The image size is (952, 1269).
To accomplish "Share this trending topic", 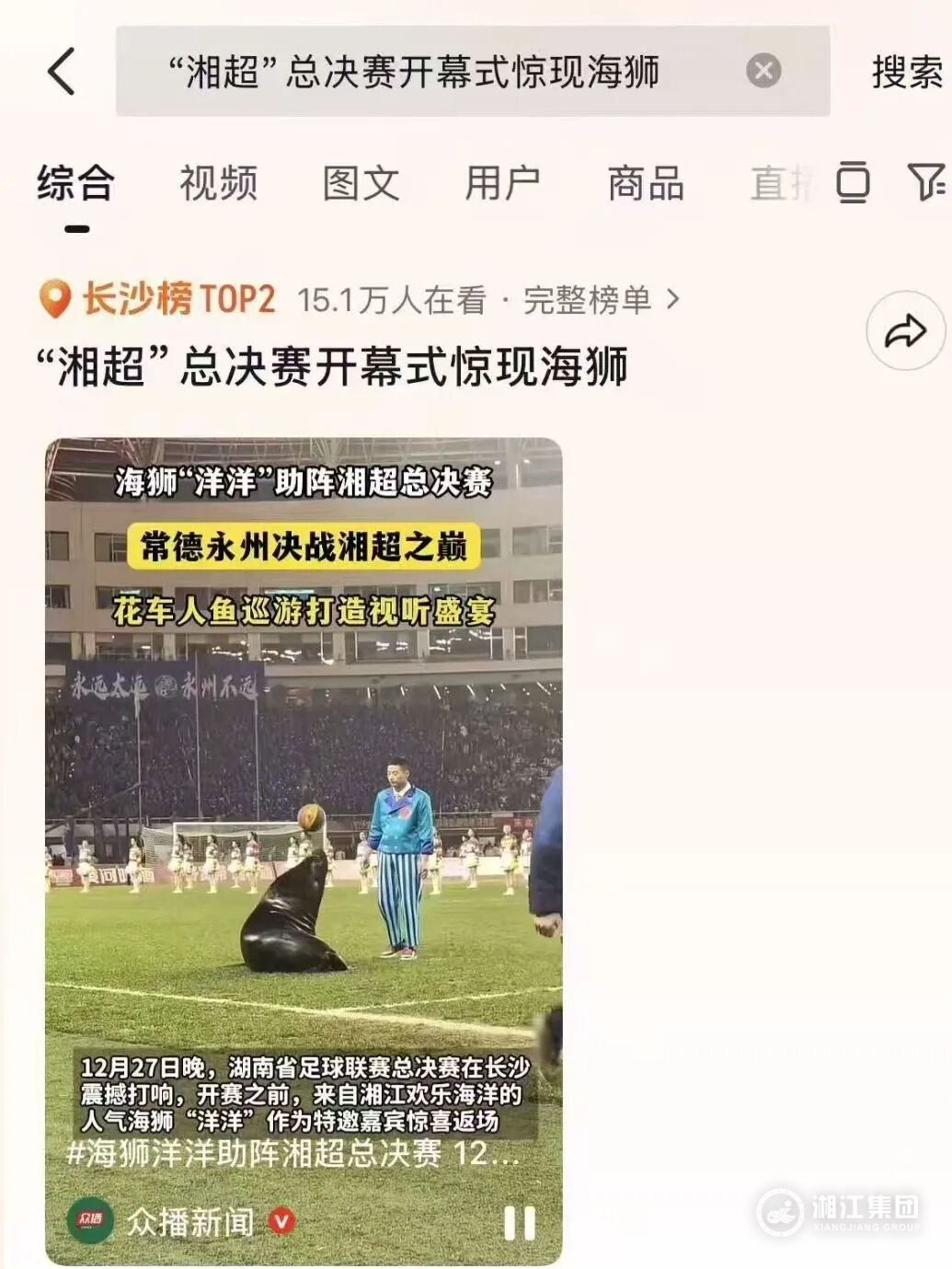I will point(905,331).
